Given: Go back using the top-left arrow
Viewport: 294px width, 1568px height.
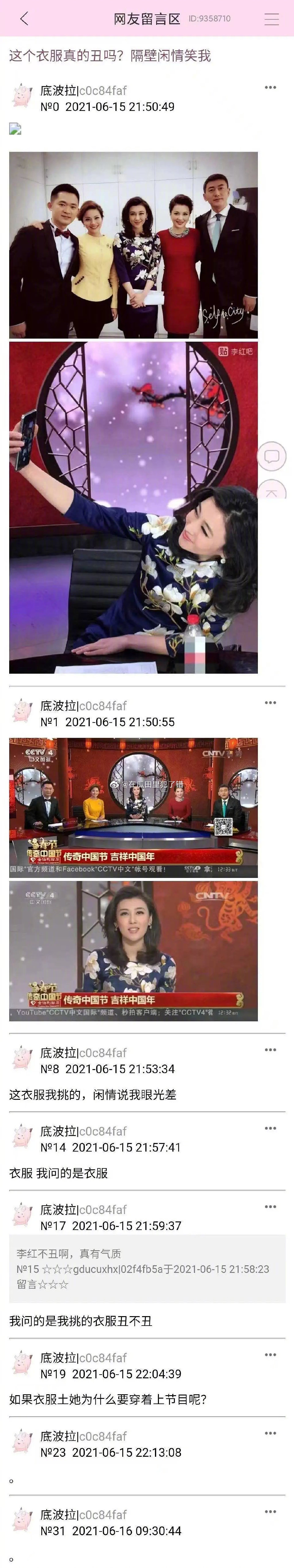Looking at the screenshot, I should point(24,19).
